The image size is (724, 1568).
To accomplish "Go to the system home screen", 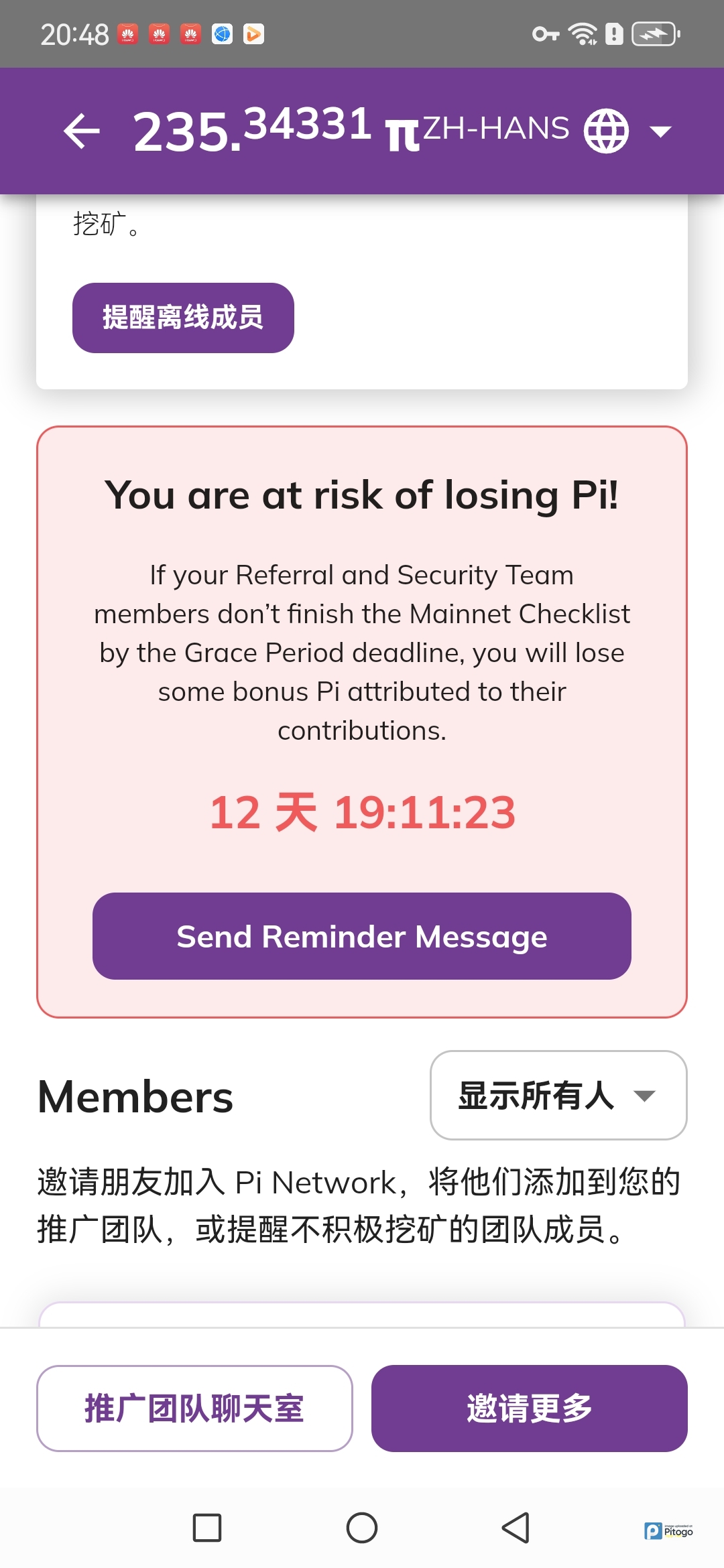I will pos(362,1528).
